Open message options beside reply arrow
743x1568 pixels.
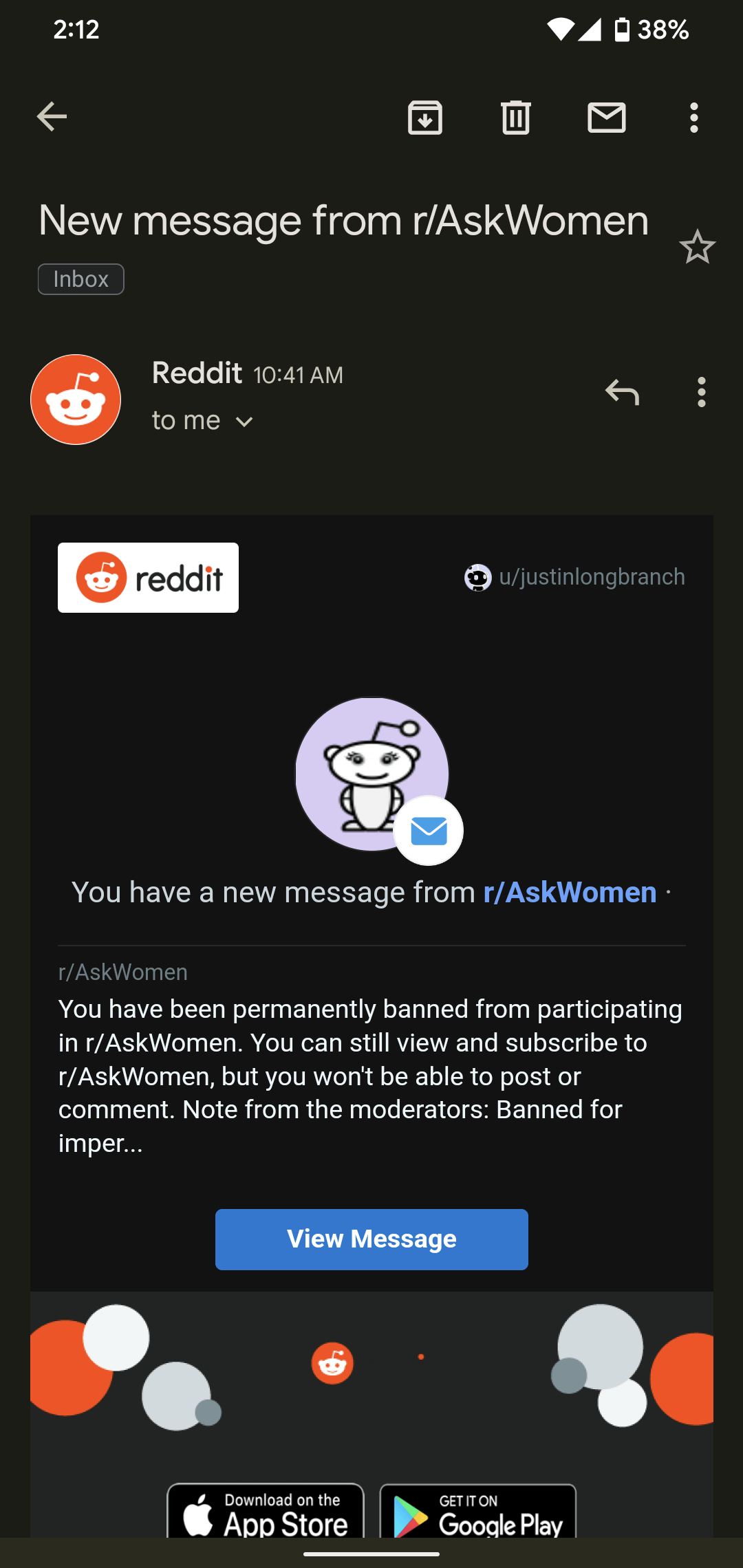(701, 392)
